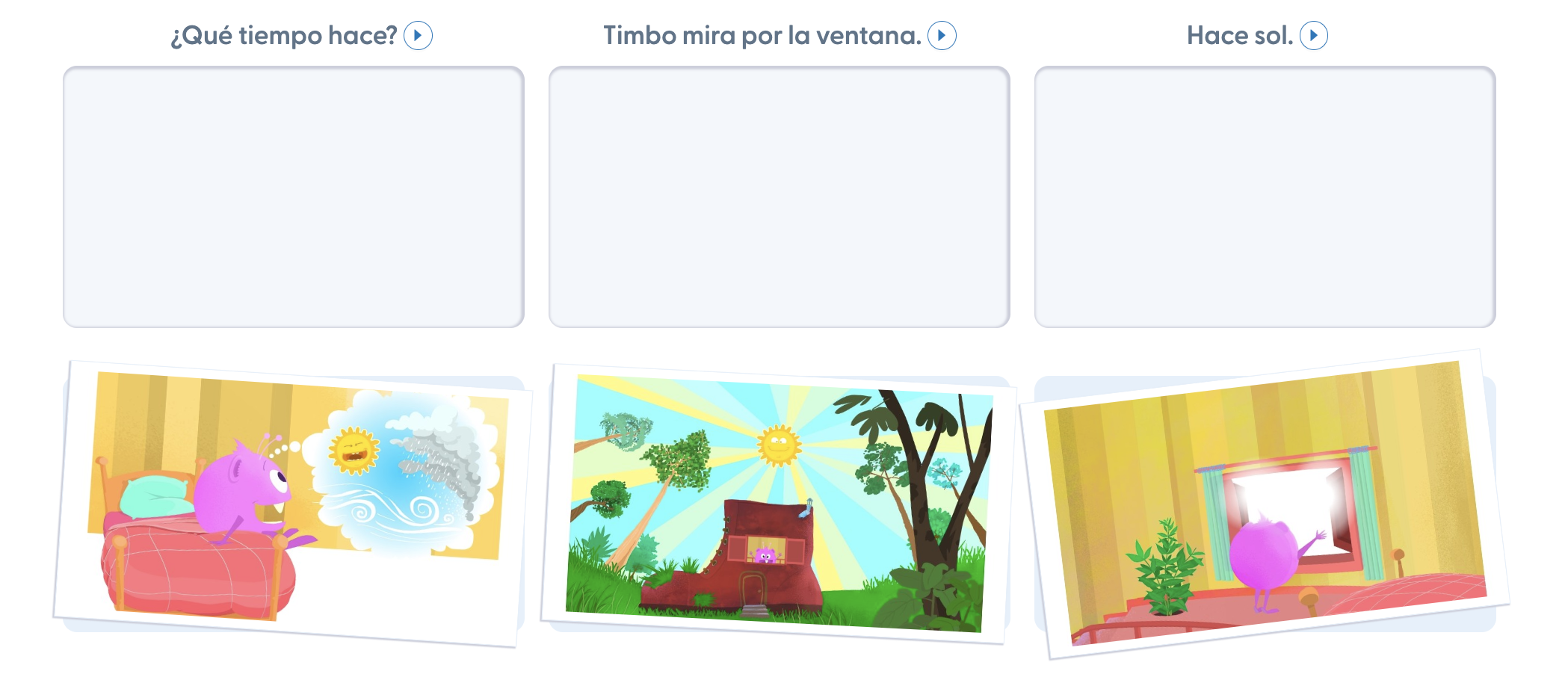The image size is (1568, 683).
Task: Play audio for "¿Qué tiempo hace?"
Action: (x=418, y=35)
